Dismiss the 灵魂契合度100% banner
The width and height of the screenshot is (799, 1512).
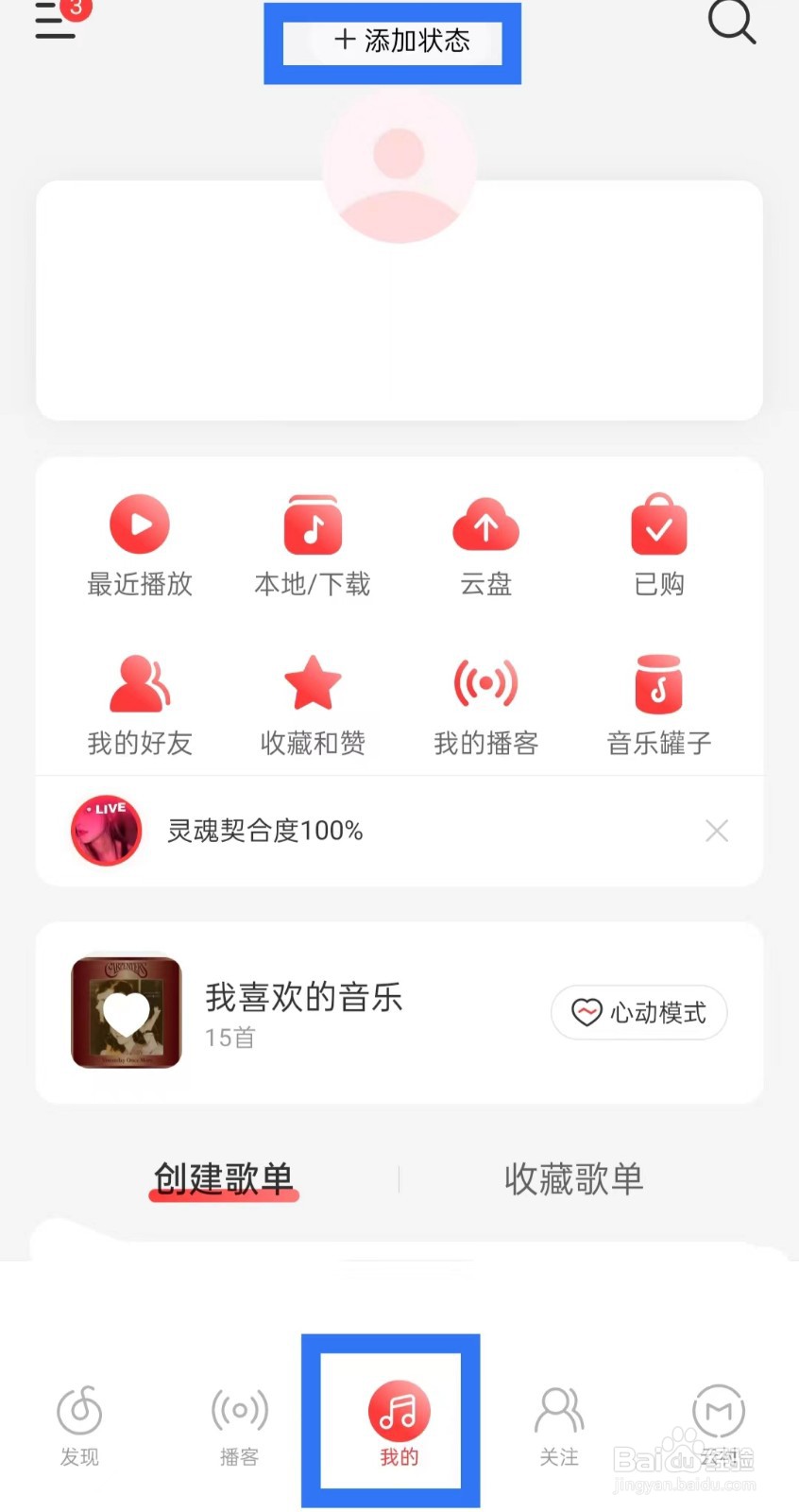click(717, 831)
